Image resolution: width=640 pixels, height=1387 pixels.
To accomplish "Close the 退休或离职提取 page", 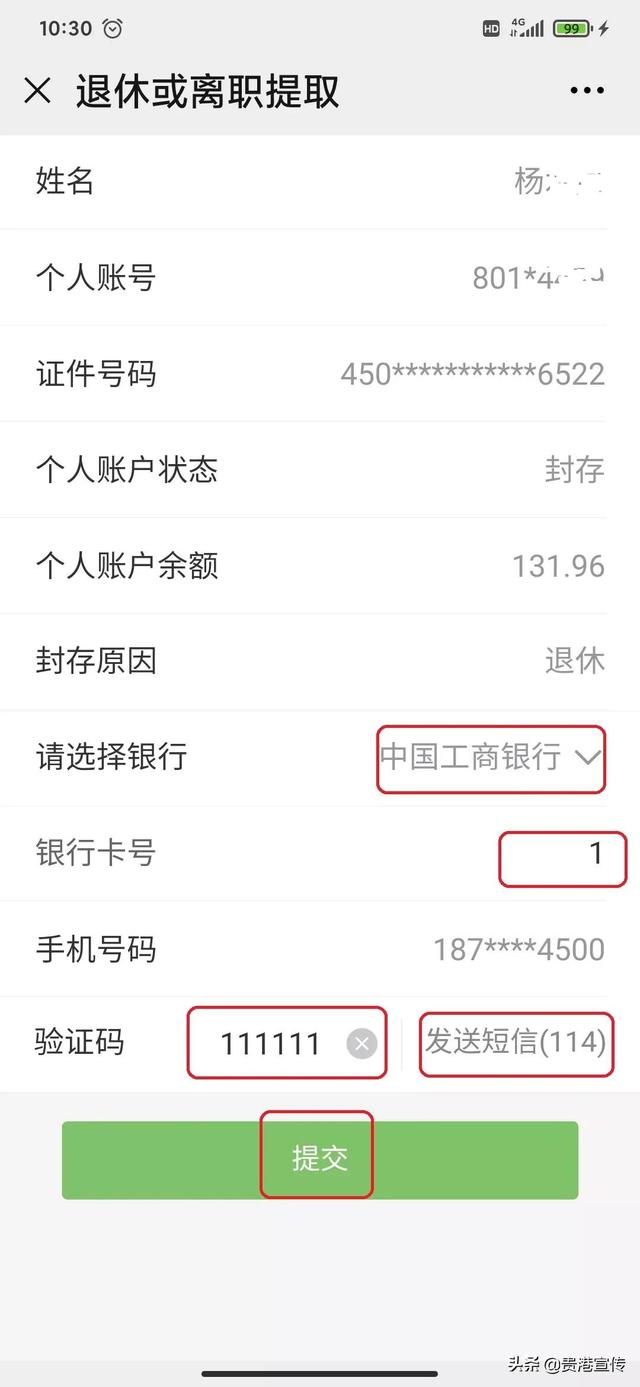I will point(37,91).
